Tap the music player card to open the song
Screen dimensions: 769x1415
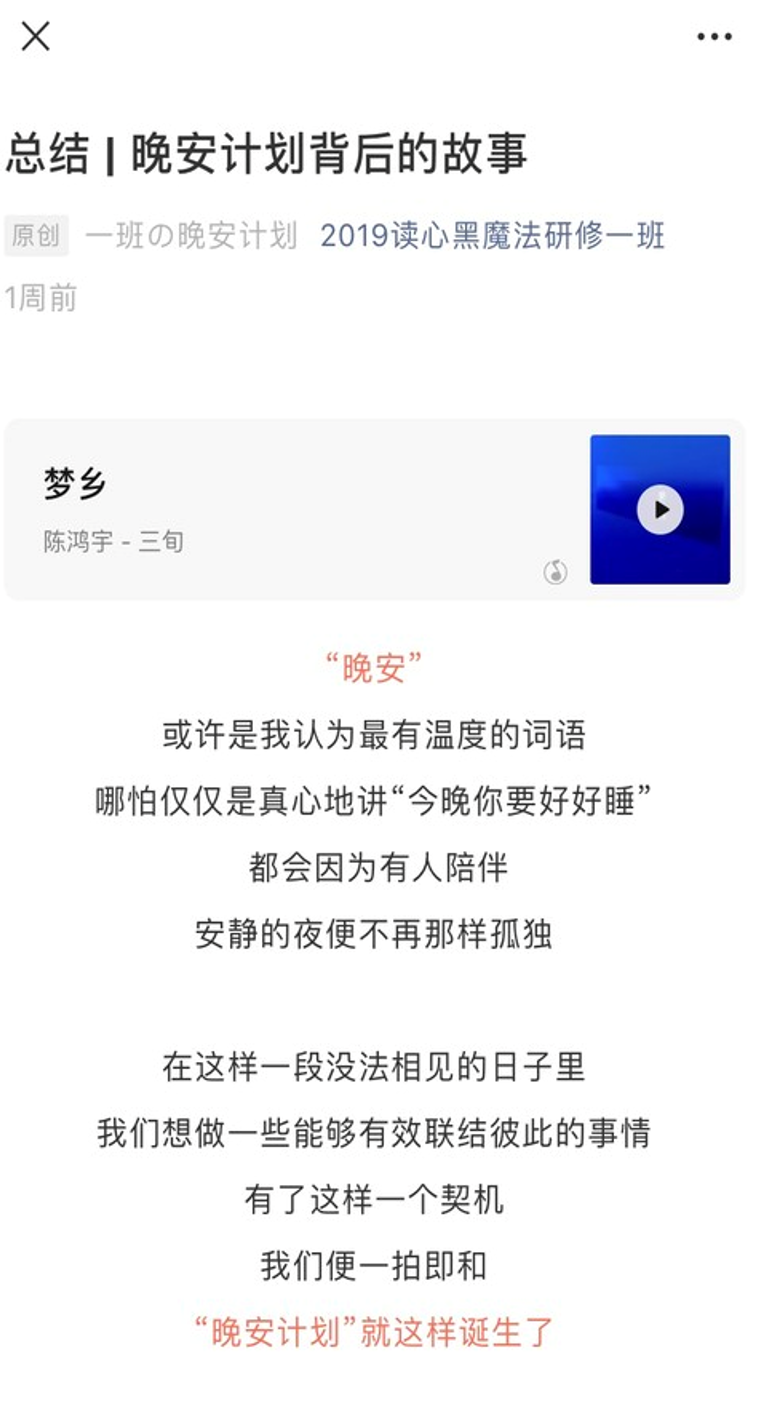point(300,508)
